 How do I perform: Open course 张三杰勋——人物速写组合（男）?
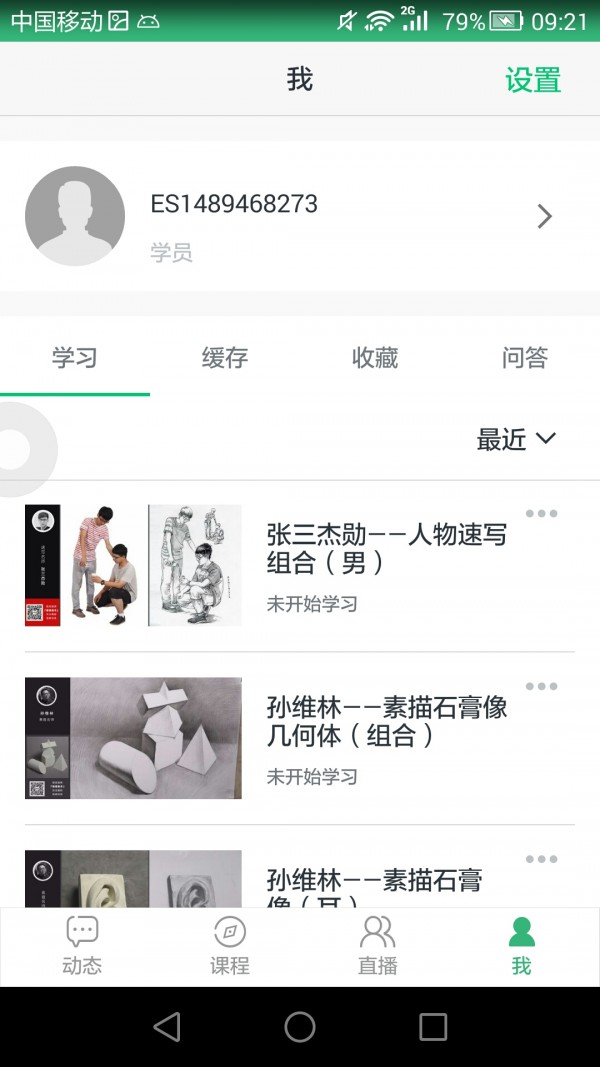tap(386, 549)
